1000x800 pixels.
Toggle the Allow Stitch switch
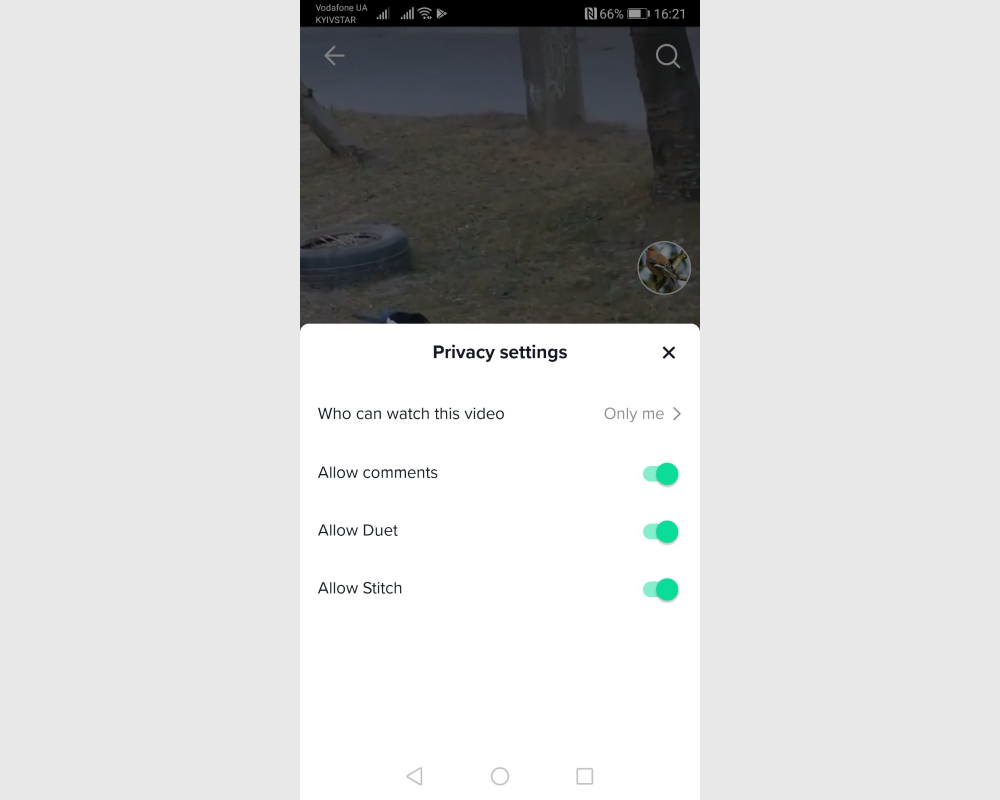[661, 590]
